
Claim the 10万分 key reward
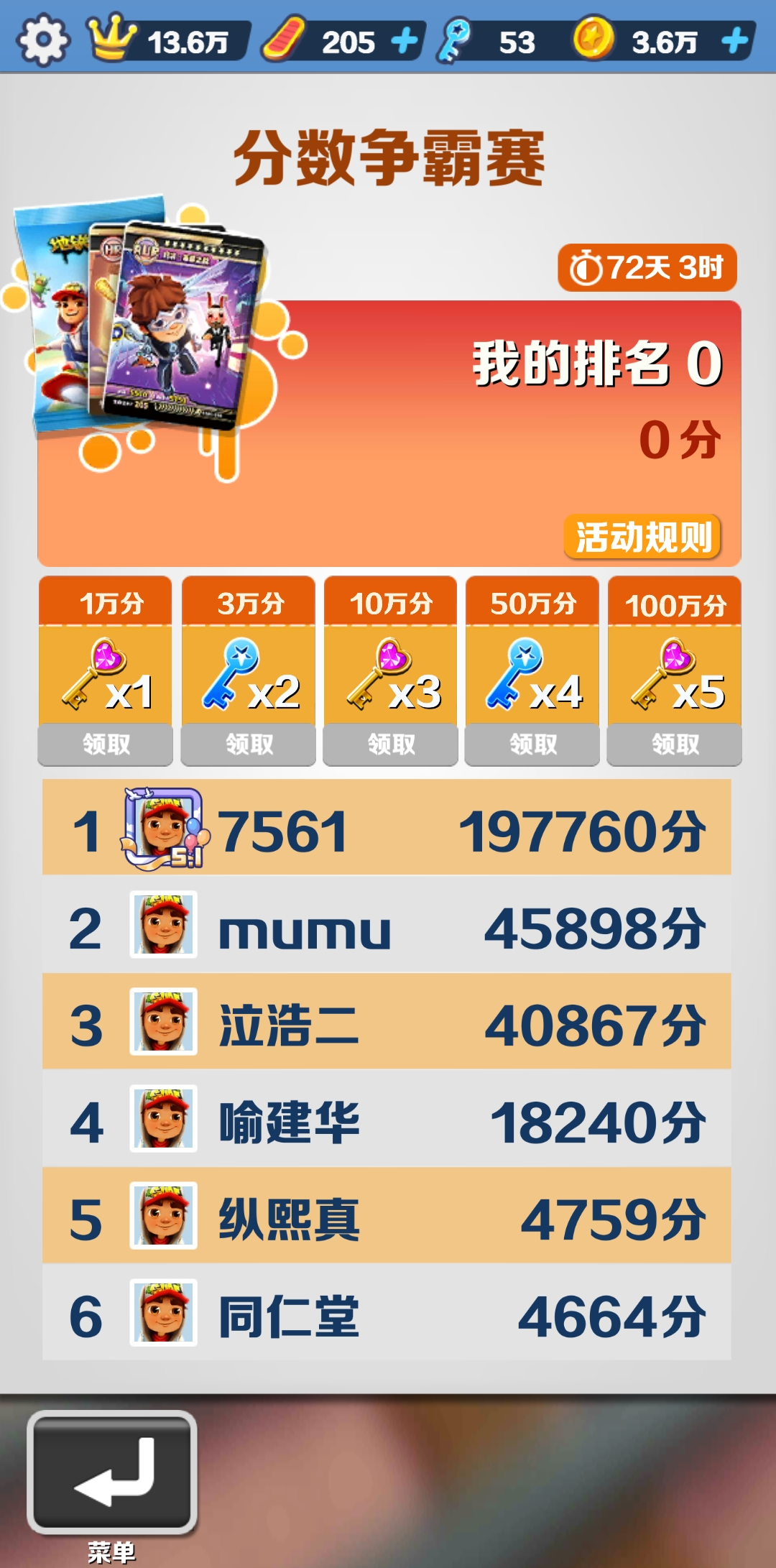(x=391, y=744)
